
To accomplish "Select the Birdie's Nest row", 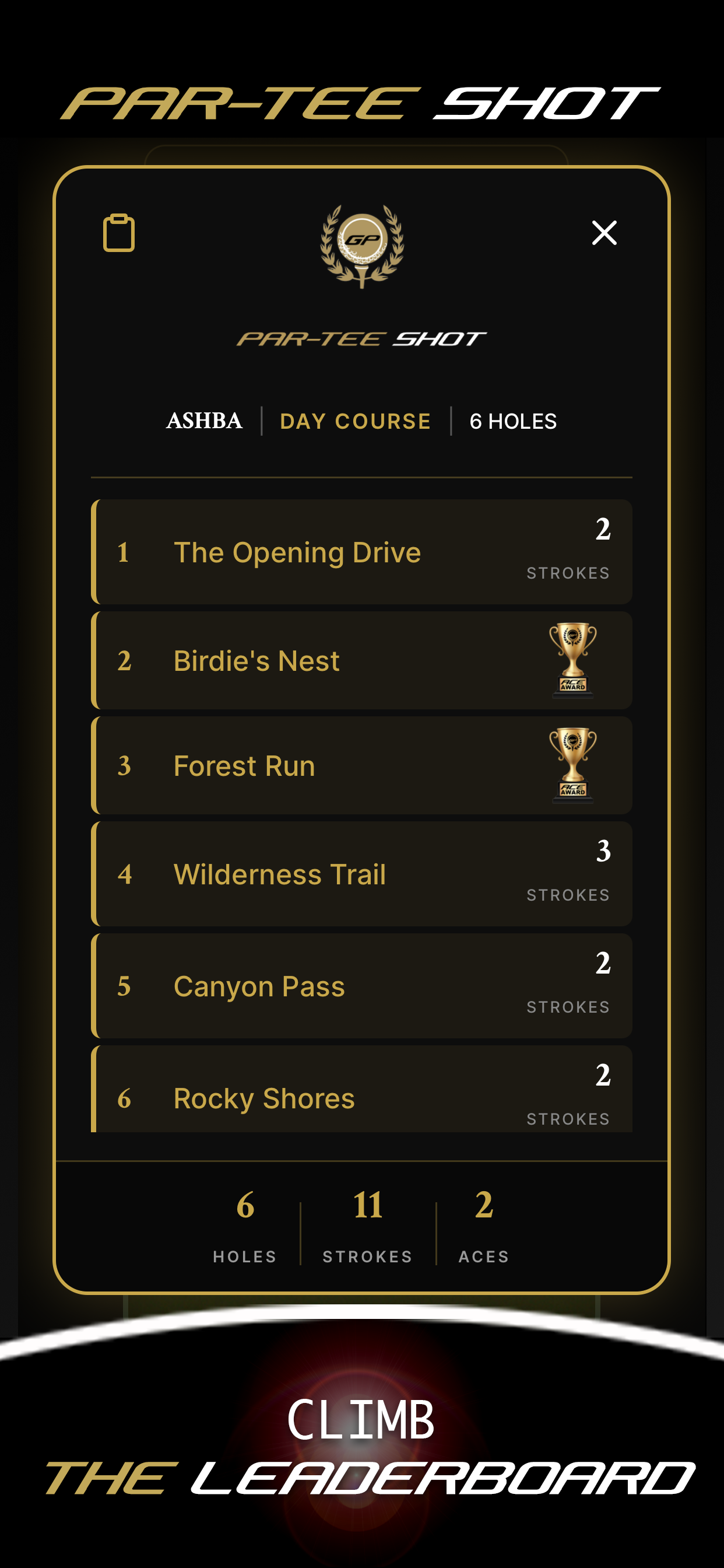I will [x=362, y=660].
